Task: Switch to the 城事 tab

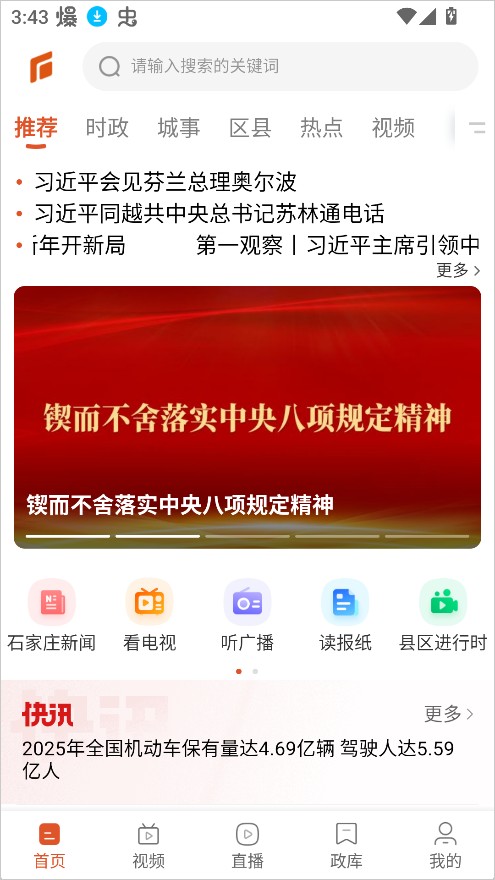Action: (x=178, y=128)
